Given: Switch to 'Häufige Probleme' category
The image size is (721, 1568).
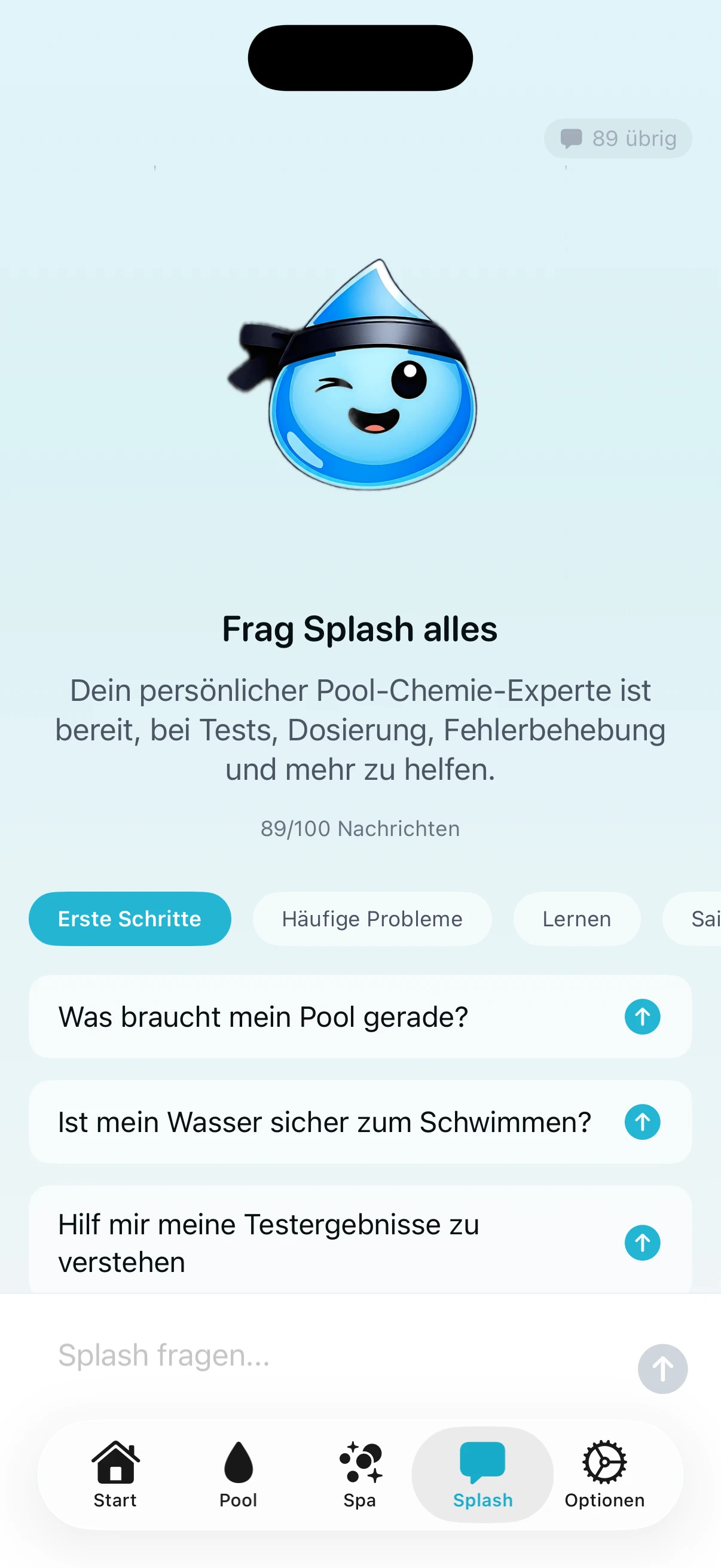Looking at the screenshot, I should click(372, 919).
